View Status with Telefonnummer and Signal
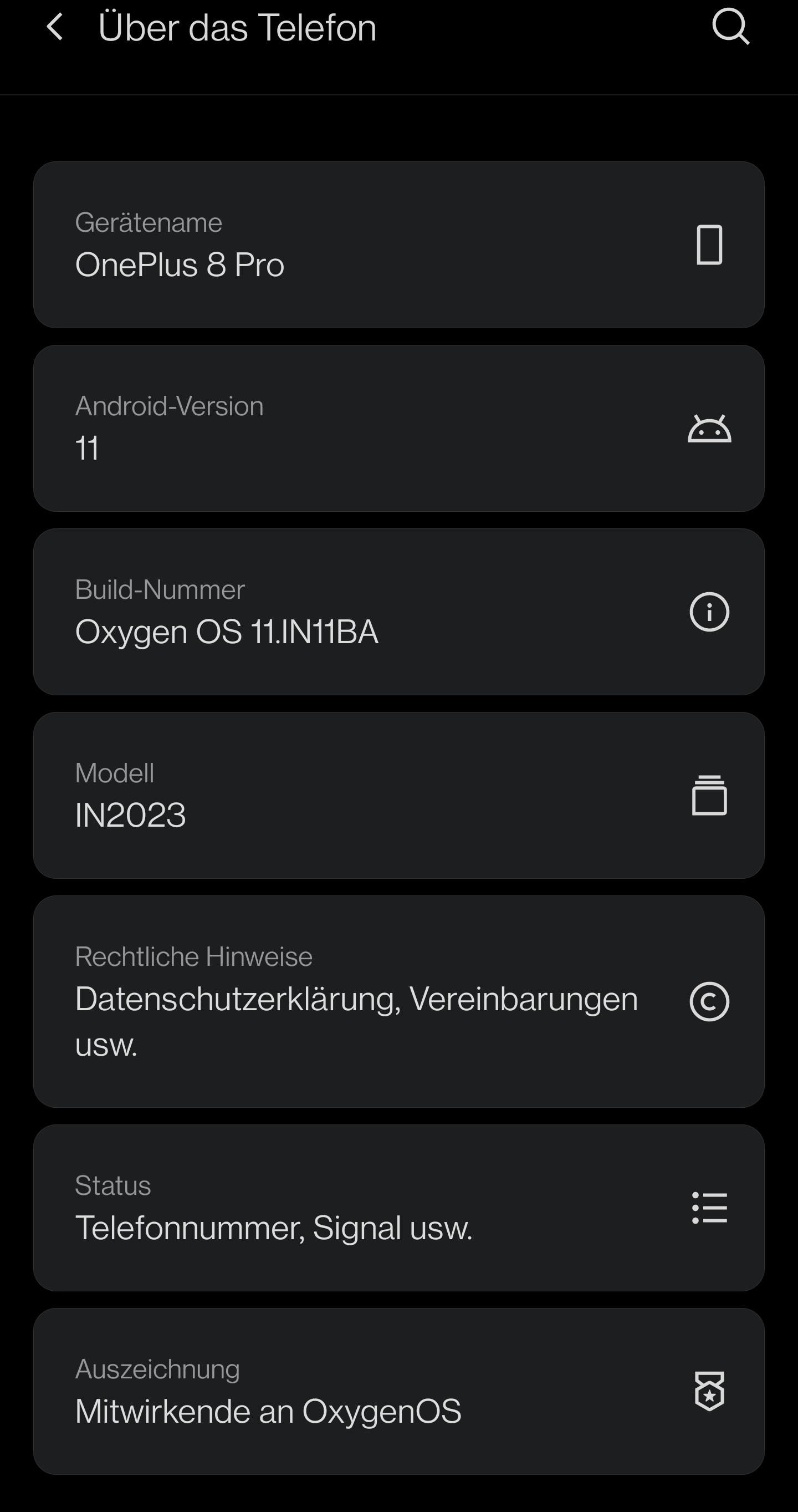This screenshot has height=1512, width=798. (x=398, y=1208)
